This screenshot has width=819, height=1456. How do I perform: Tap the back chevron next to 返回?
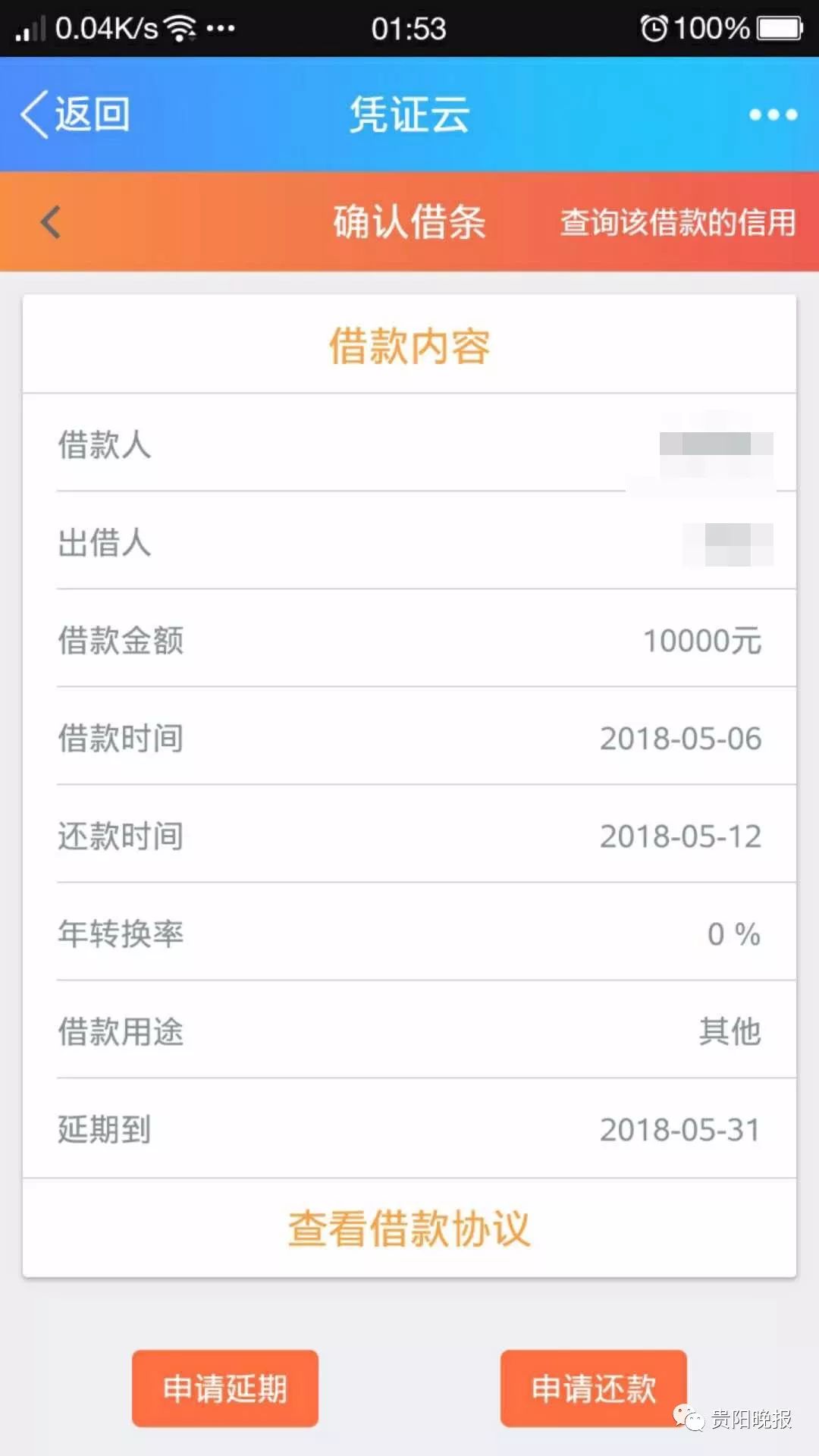[x=32, y=112]
